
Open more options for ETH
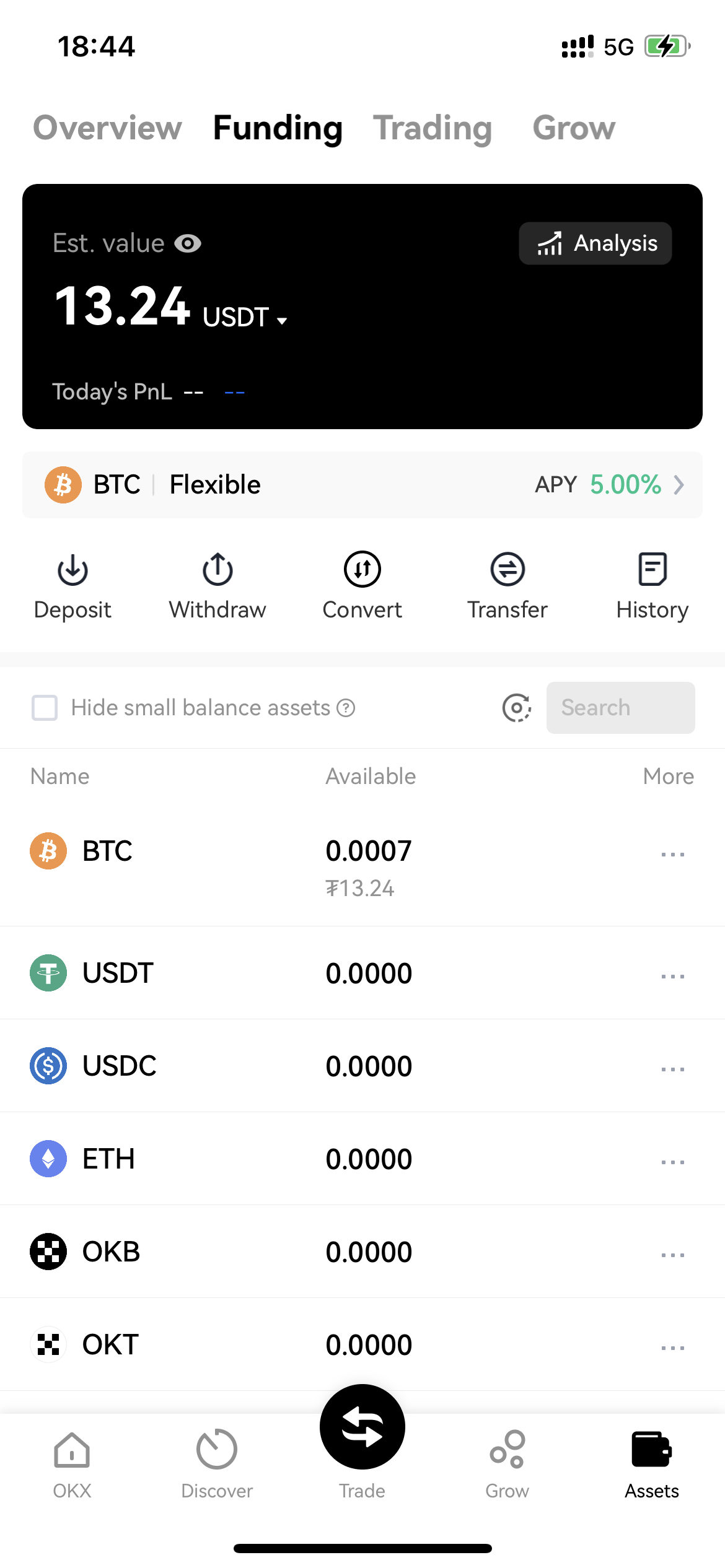pyautogui.click(x=672, y=1162)
